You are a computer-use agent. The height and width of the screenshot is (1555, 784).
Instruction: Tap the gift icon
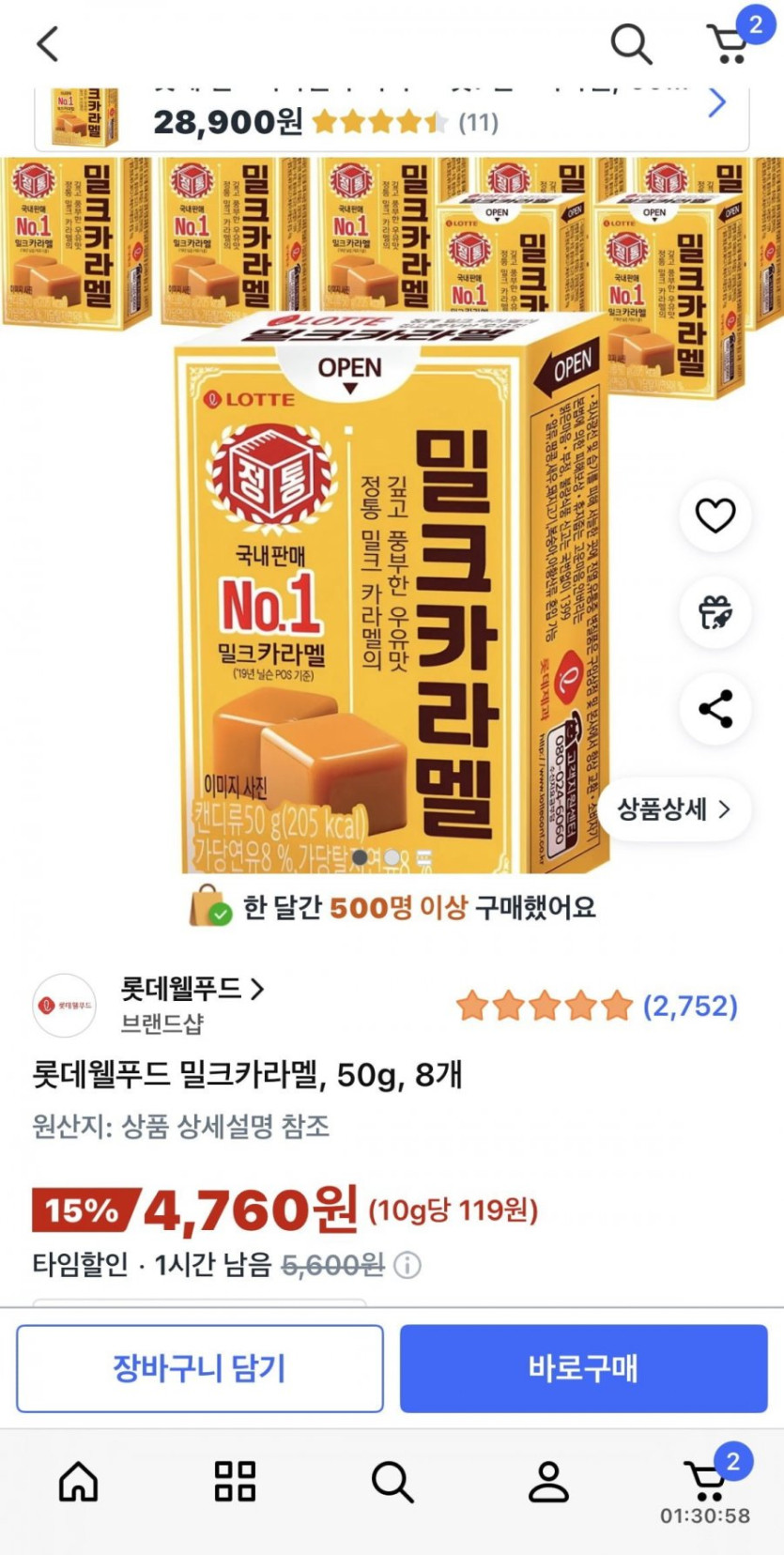[x=715, y=612]
